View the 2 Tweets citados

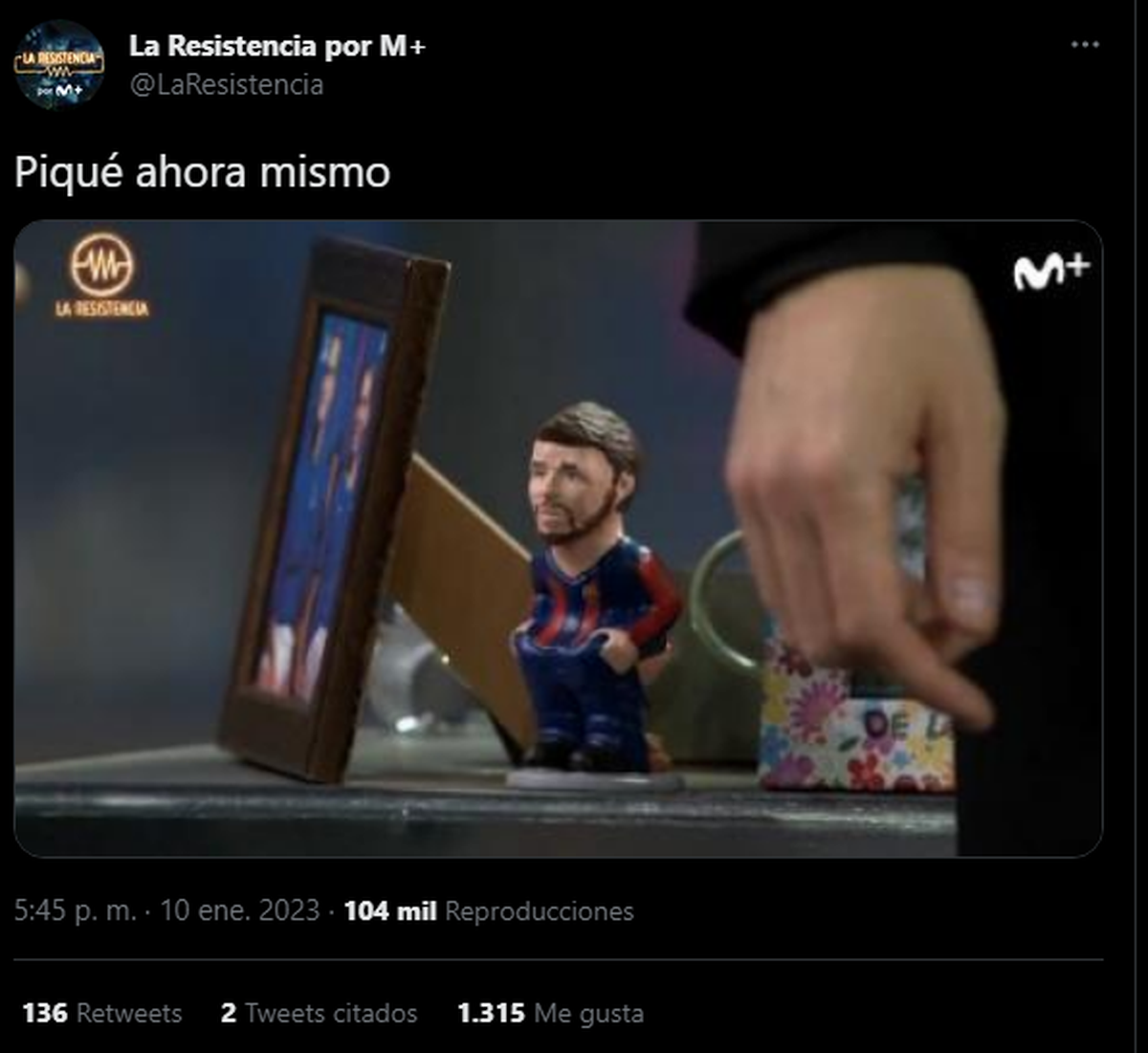point(319,1013)
